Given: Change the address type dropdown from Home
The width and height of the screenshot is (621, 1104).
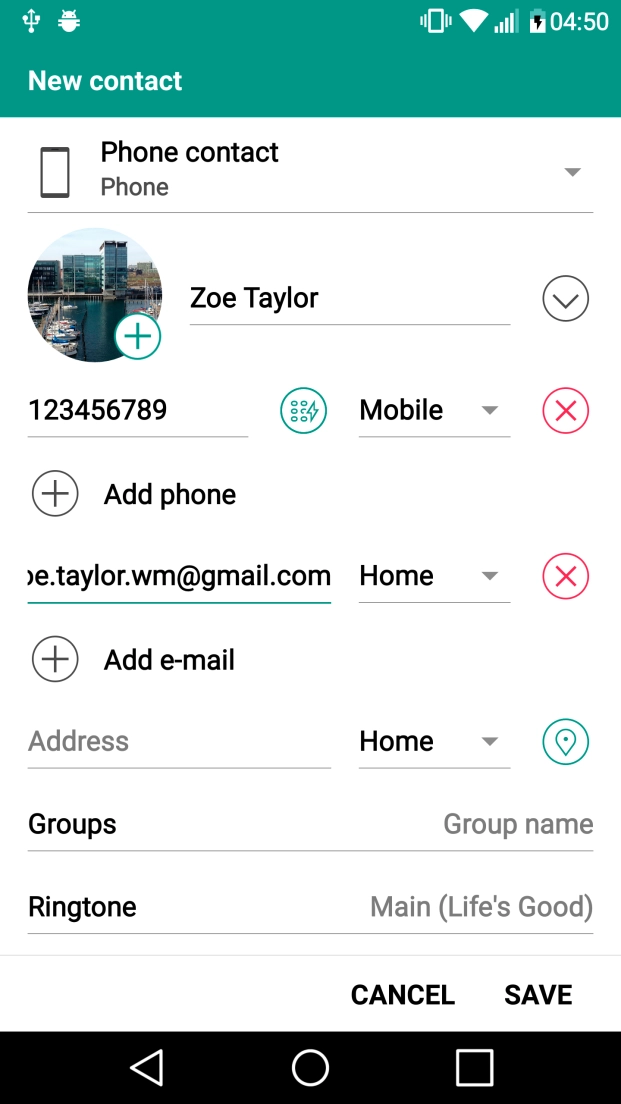Looking at the screenshot, I should pos(434,742).
